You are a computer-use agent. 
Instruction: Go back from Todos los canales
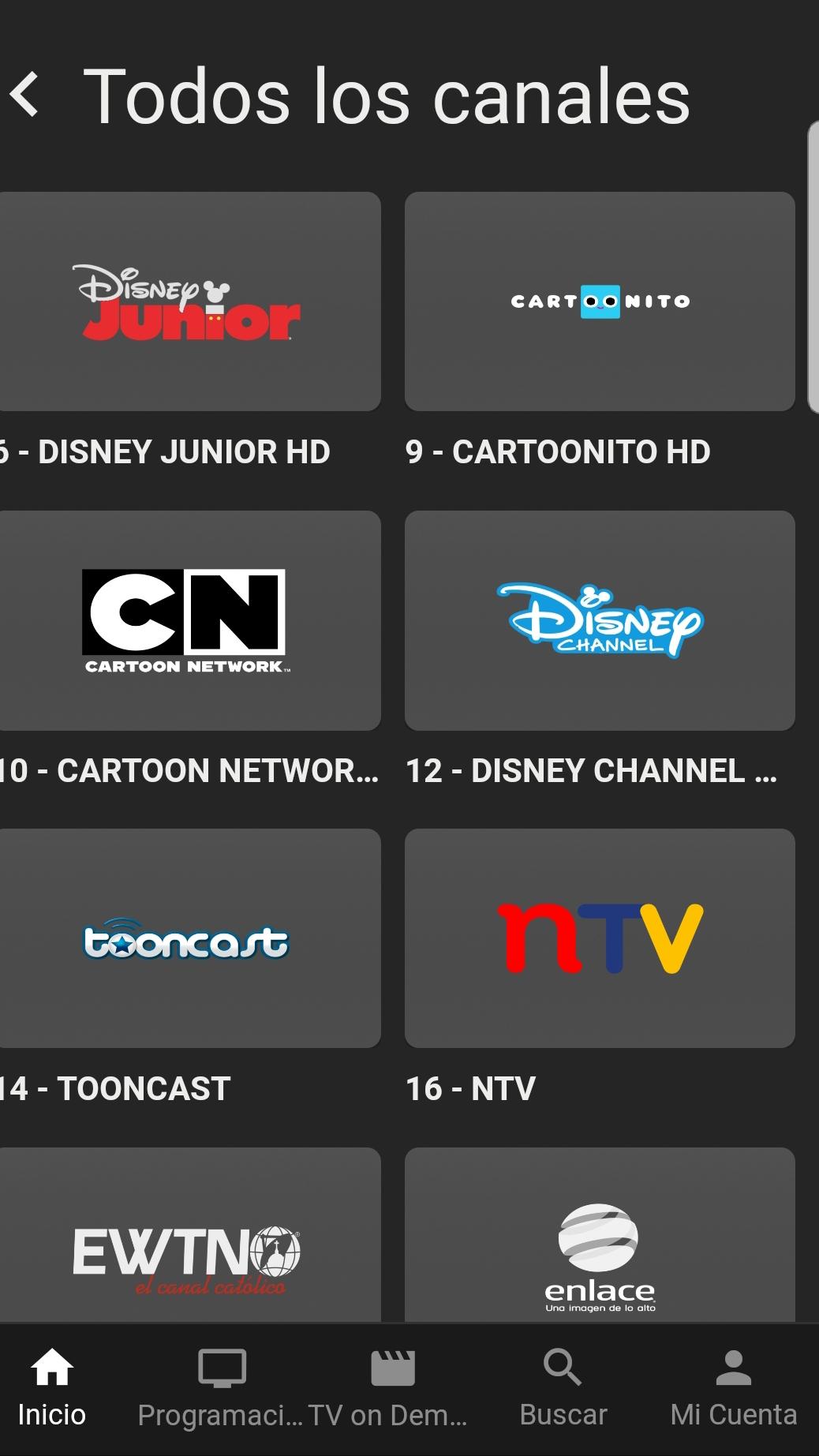tap(25, 95)
